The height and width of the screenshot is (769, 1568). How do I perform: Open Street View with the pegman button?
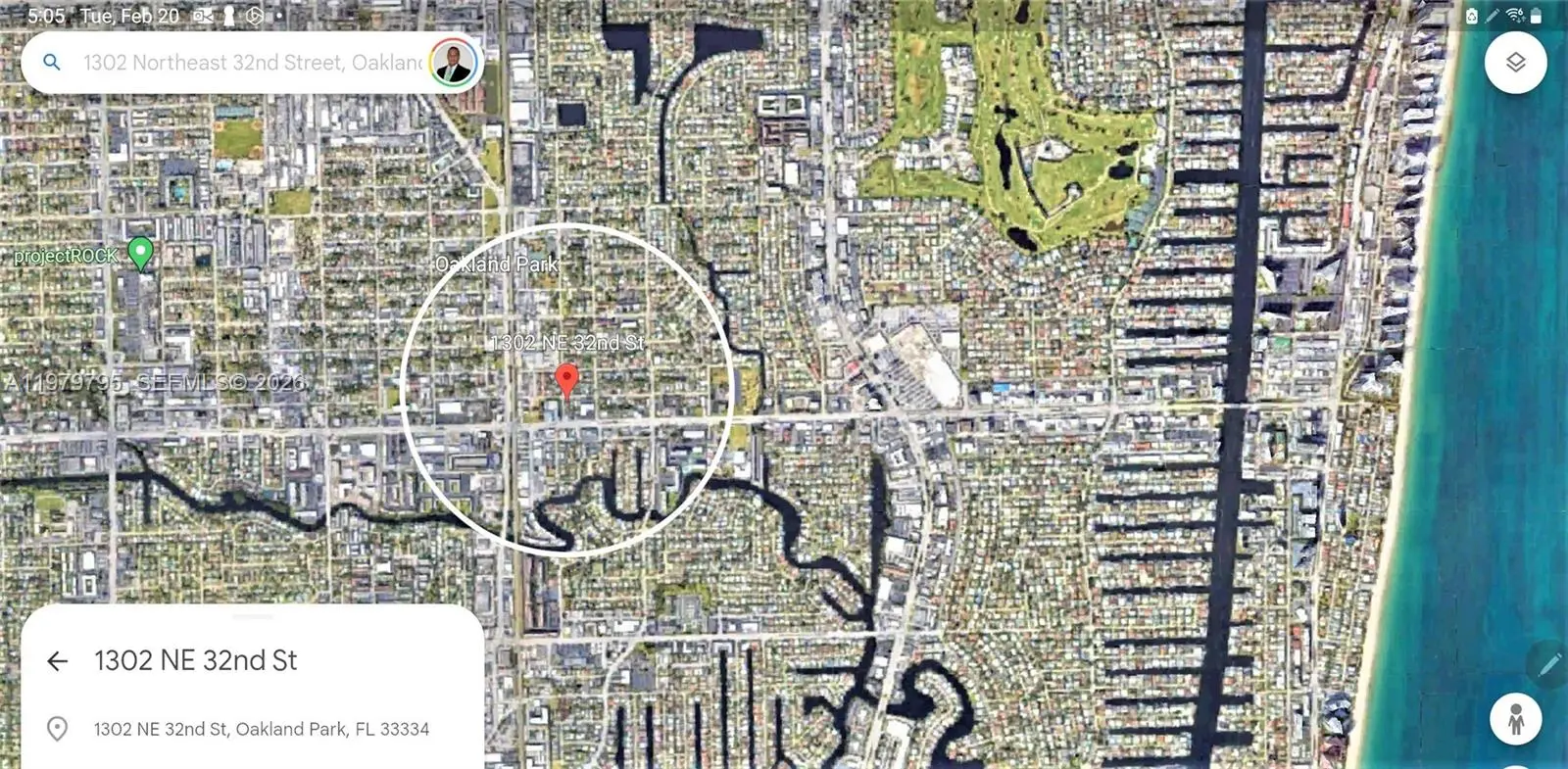tap(1515, 719)
